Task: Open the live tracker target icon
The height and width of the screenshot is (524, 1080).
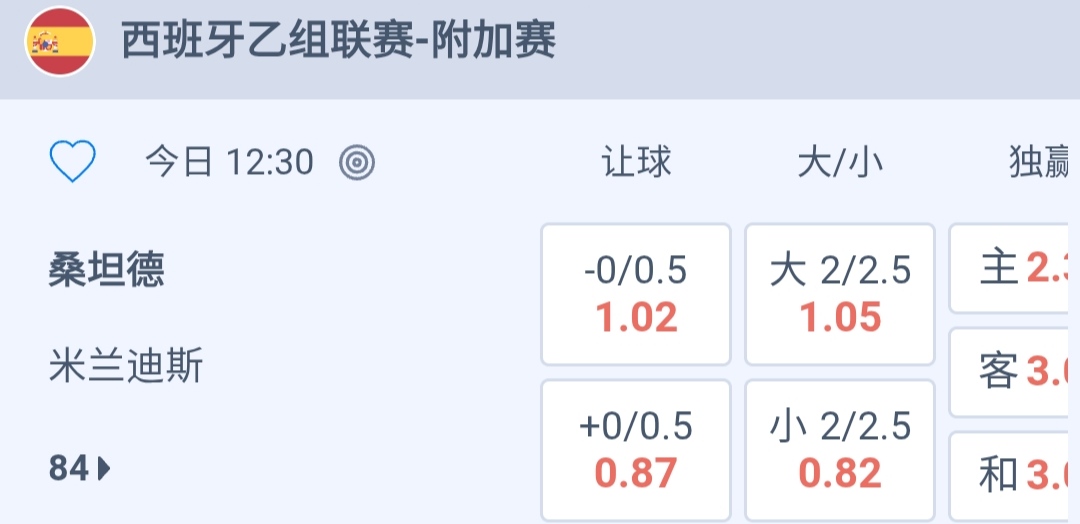Action: [x=357, y=161]
